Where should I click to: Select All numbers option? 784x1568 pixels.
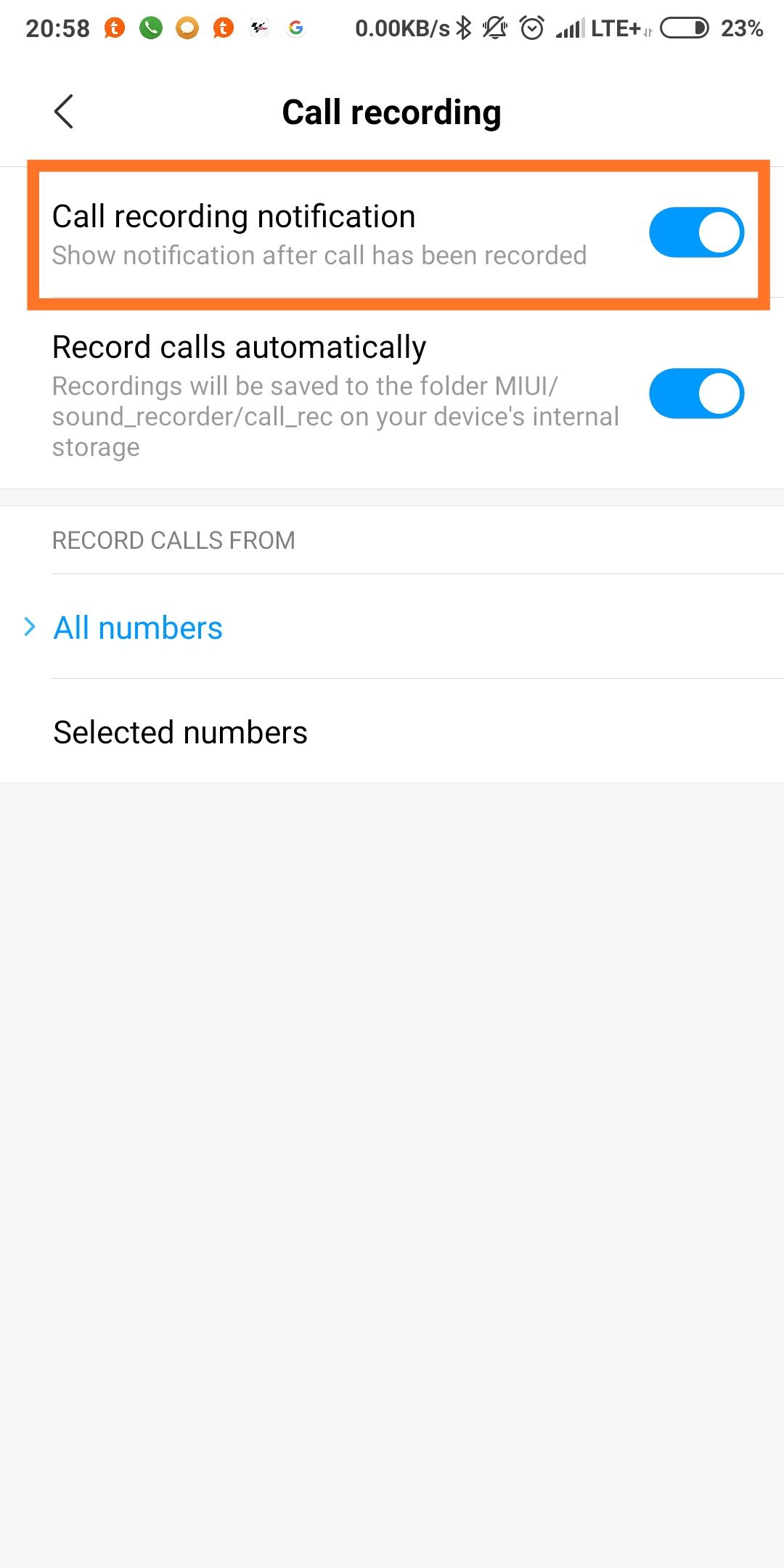138,628
